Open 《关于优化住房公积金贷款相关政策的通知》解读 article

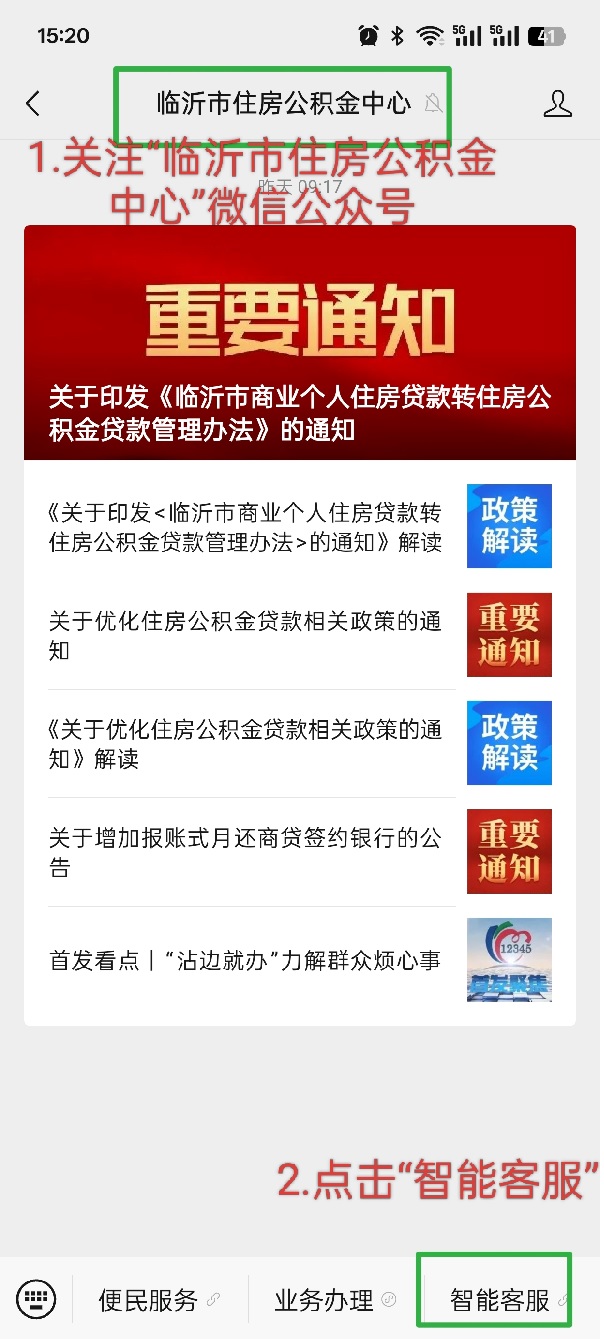(x=245, y=744)
